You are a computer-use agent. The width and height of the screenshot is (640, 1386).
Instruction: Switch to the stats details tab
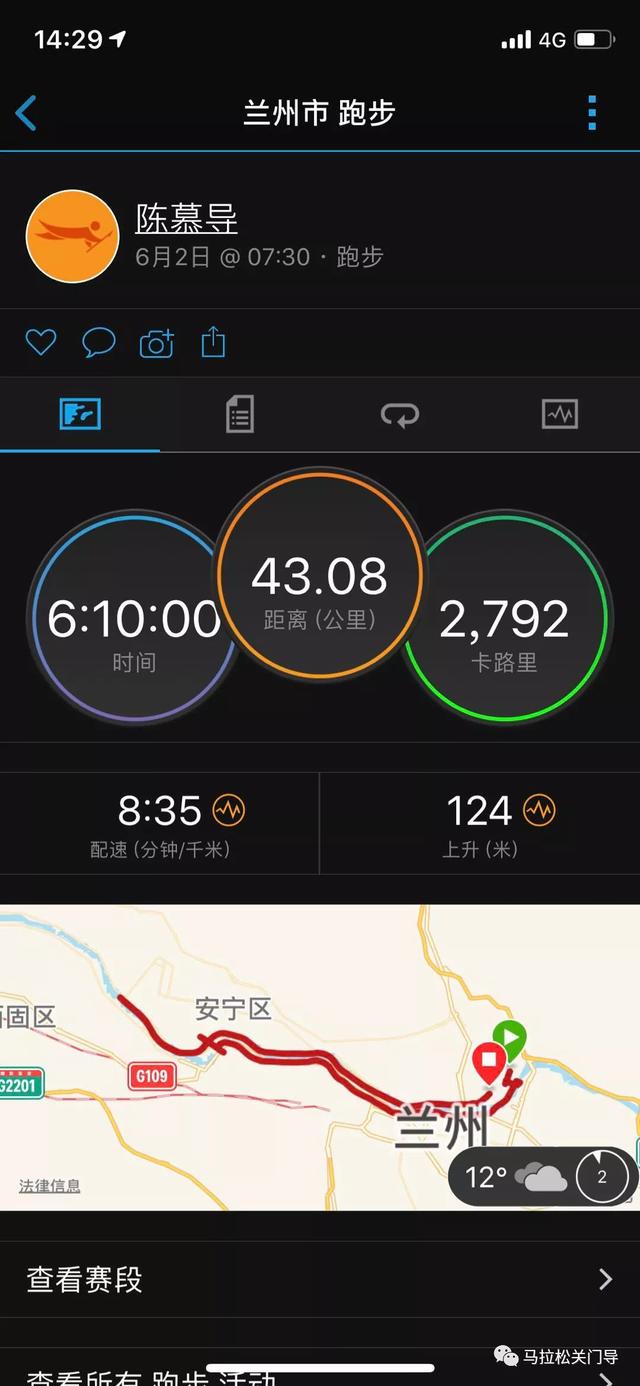click(x=240, y=414)
